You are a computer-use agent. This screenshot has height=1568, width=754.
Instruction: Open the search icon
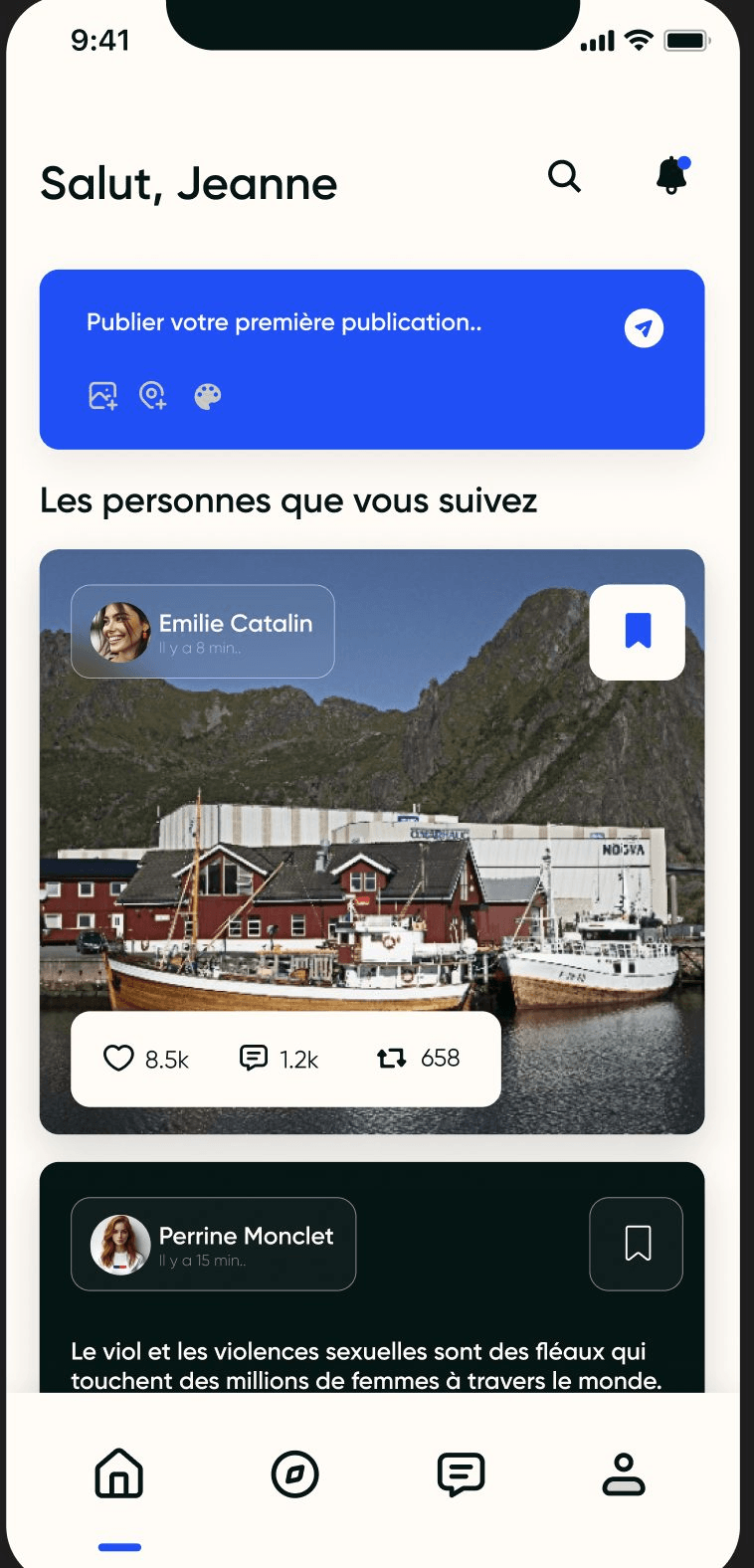[564, 176]
